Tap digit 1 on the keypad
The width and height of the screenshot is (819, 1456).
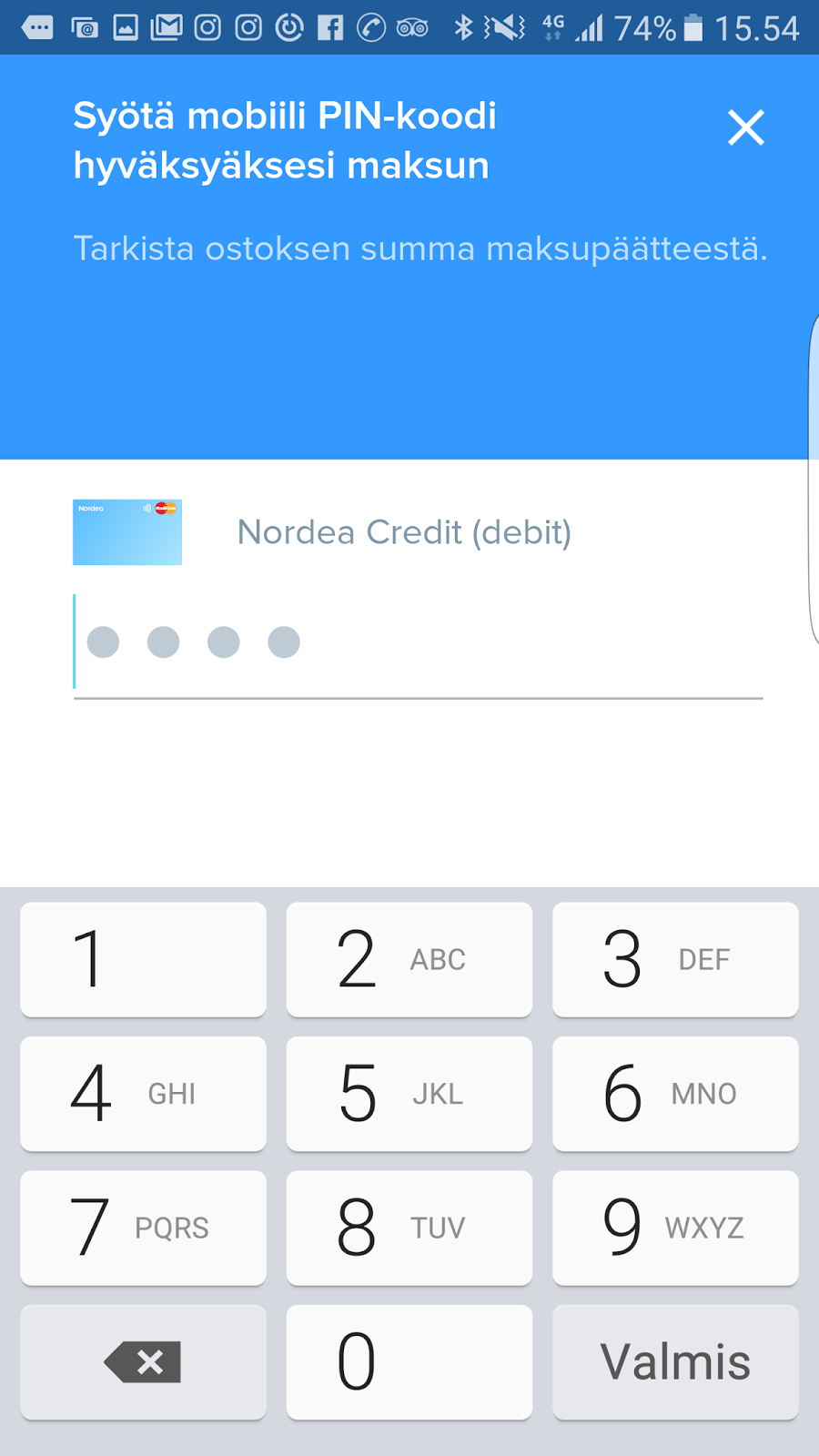pyautogui.click(x=143, y=959)
